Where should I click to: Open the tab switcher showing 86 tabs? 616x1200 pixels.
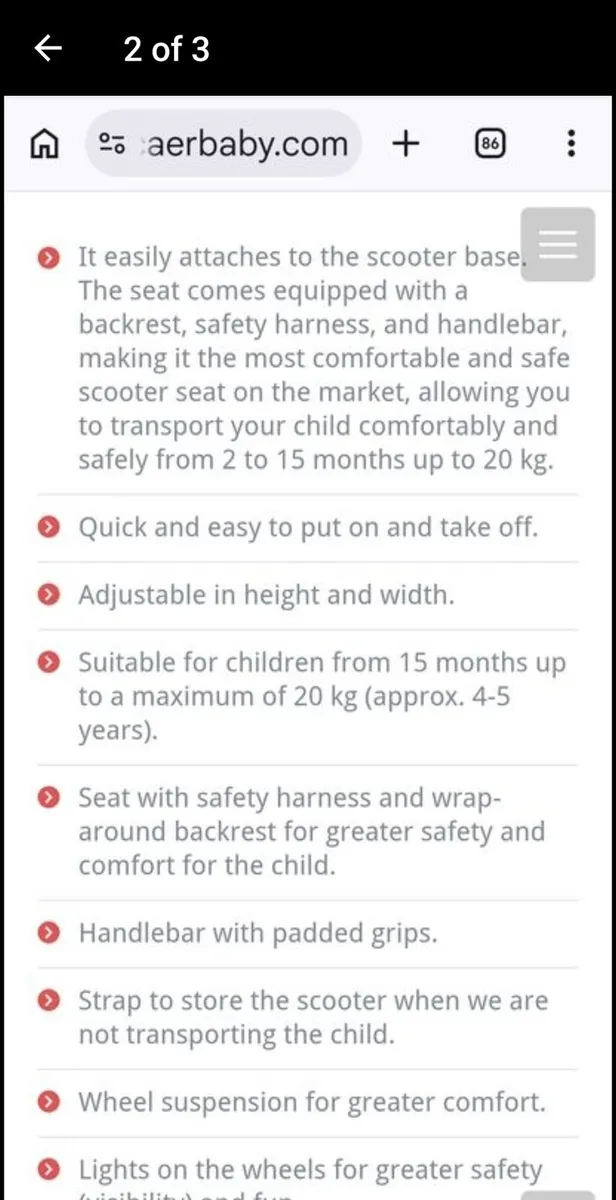489,144
